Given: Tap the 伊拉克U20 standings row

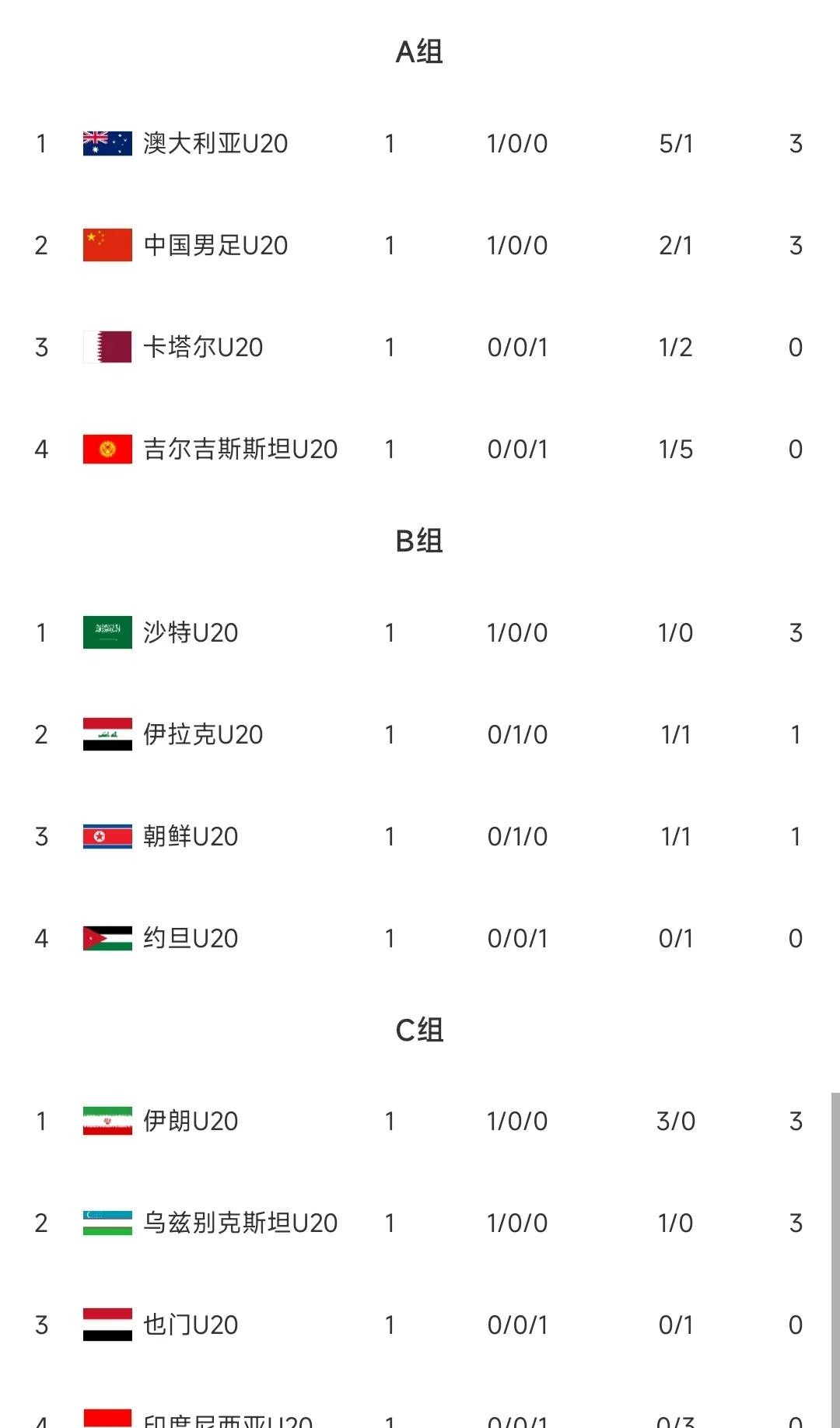Looking at the screenshot, I should 420,735.
